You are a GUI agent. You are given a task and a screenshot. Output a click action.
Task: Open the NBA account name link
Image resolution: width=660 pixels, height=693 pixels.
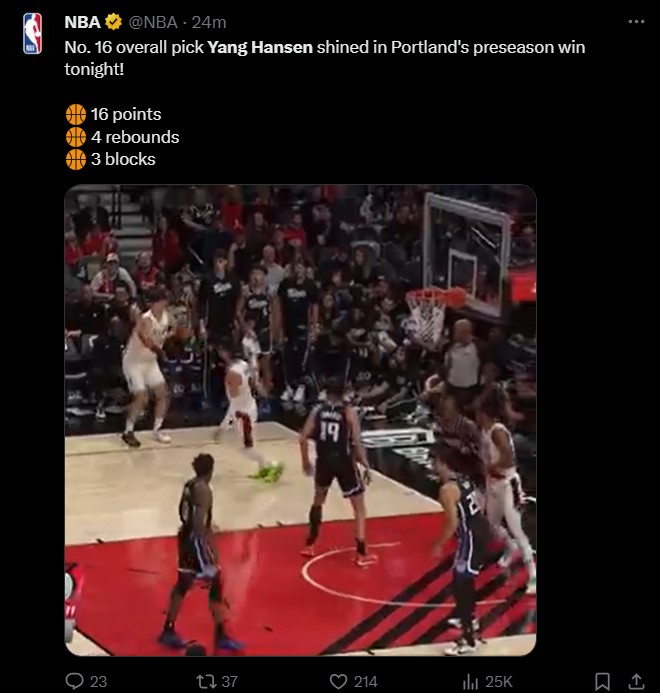coord(83,22)
